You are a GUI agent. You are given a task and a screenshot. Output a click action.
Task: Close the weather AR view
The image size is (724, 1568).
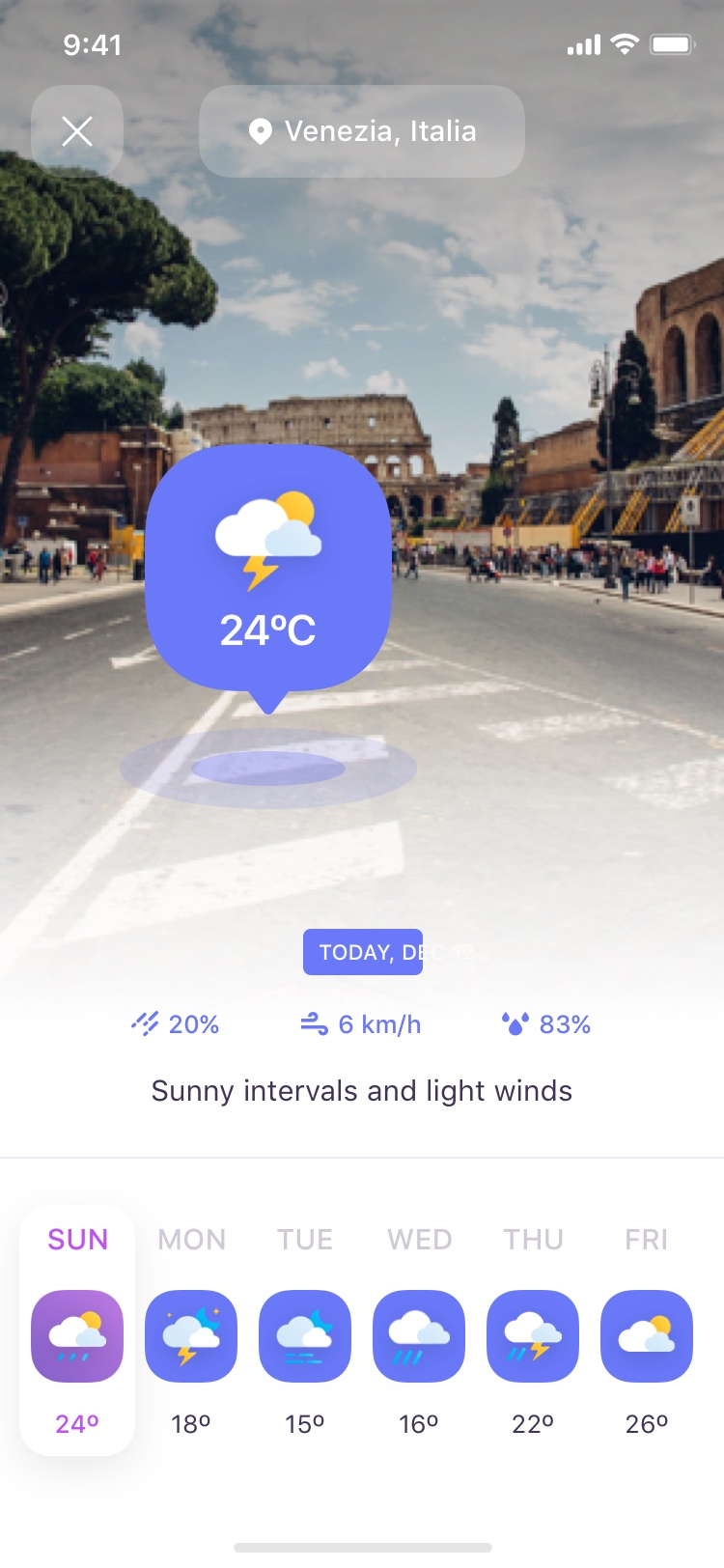(77, 131)
